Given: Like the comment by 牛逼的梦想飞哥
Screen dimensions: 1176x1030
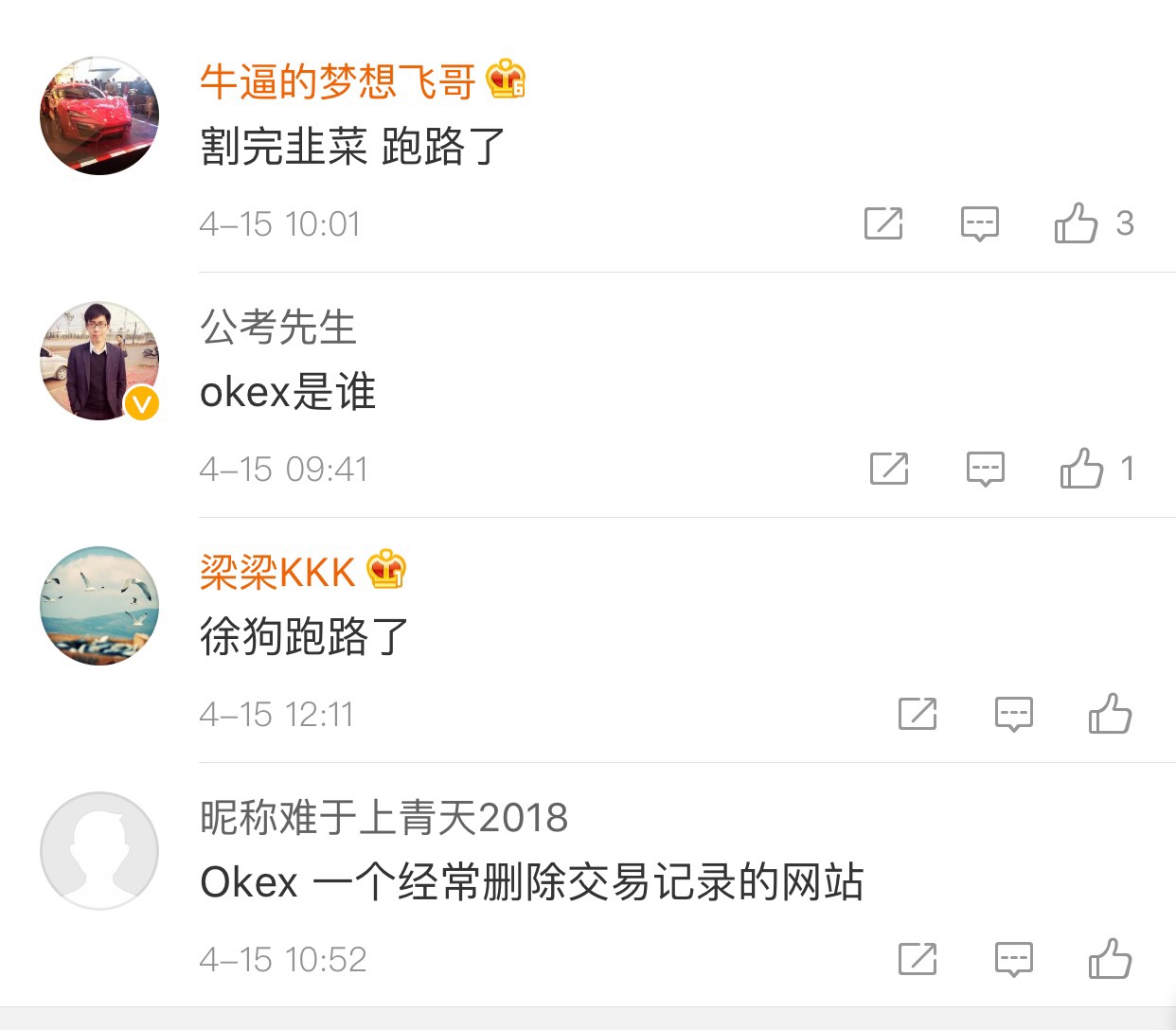Looking at the screenshot, I should (x=1077, y=223).
